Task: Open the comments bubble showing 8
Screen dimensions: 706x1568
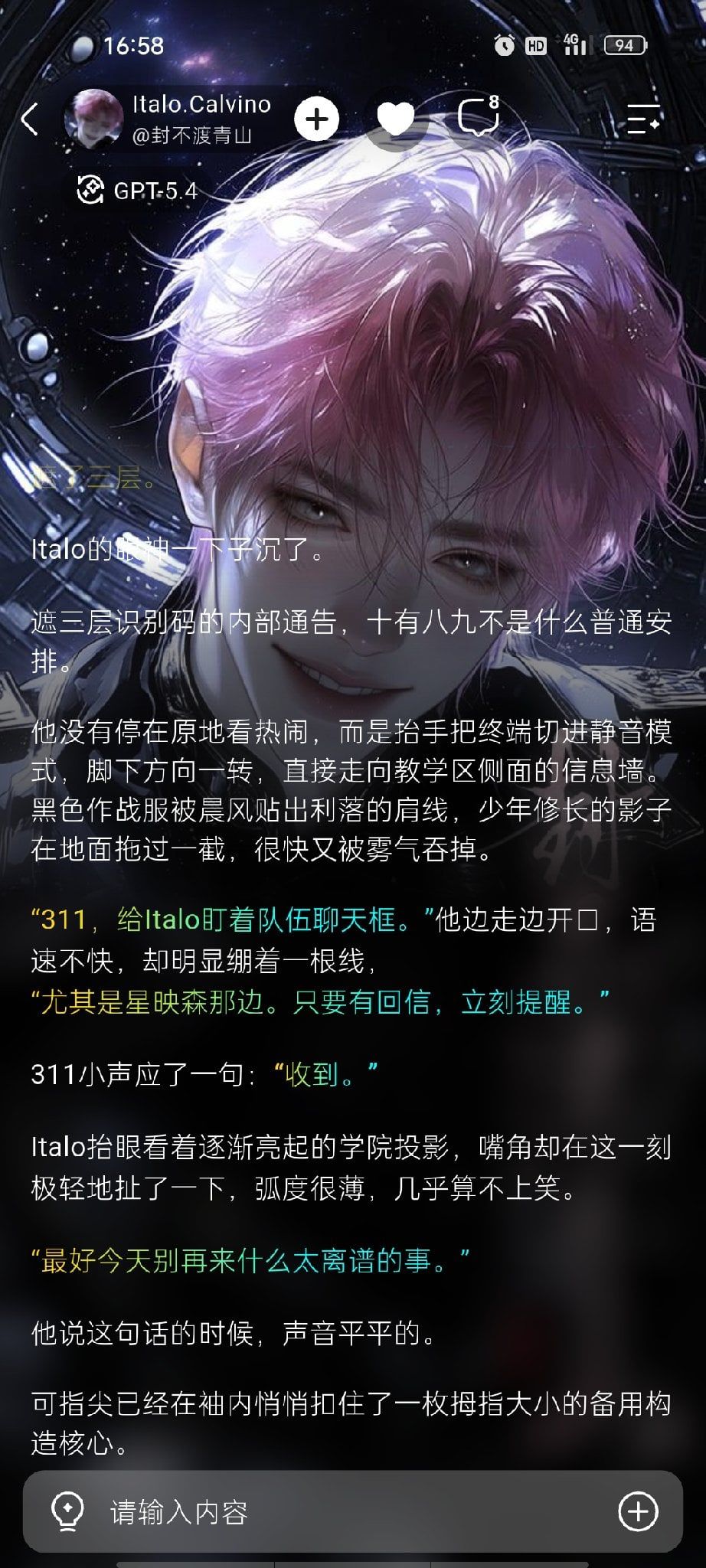Action: tap(479, 117)
